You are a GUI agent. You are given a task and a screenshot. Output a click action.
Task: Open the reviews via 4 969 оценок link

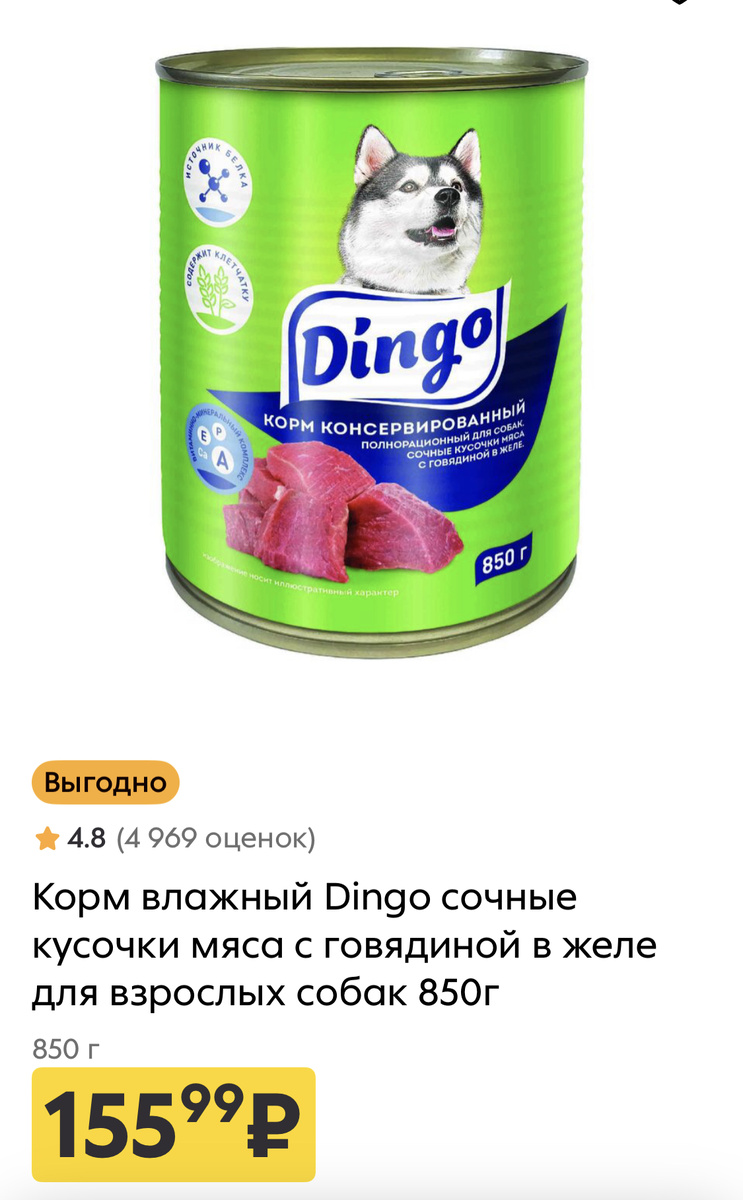216,838
